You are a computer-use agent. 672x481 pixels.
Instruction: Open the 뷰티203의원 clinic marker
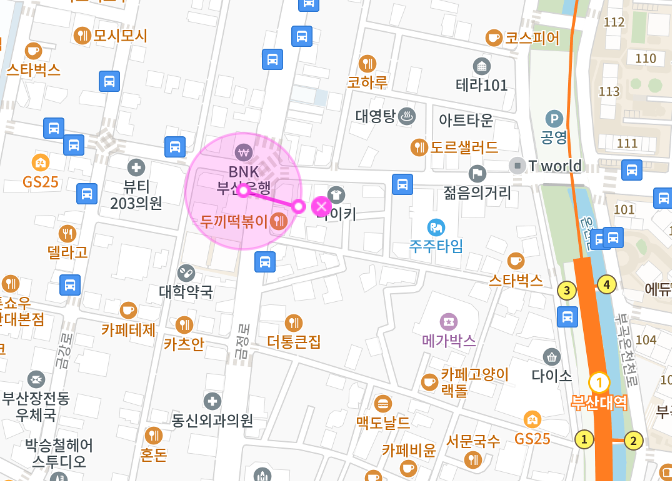pyautogui.click(x=136, y=167)
